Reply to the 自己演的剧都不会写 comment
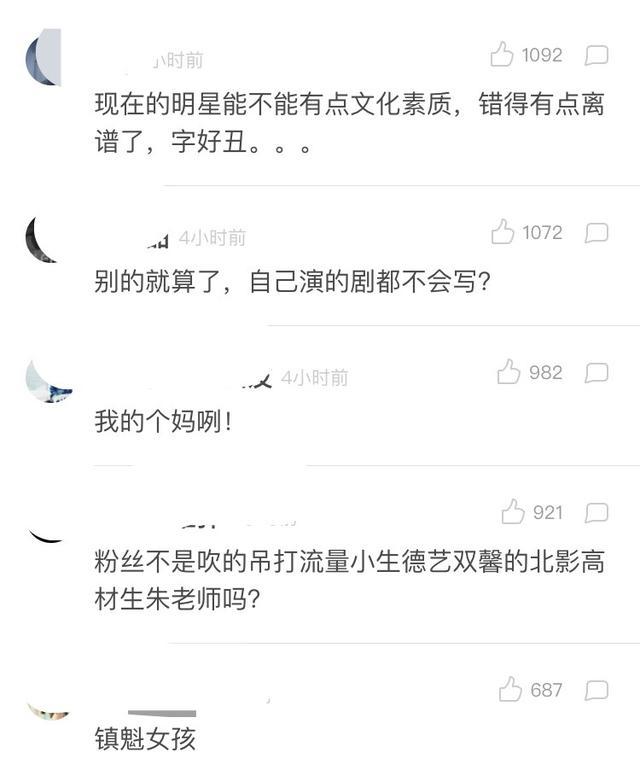Image resolution: width=640 pixels, height=770 pixels. point(597,233)
